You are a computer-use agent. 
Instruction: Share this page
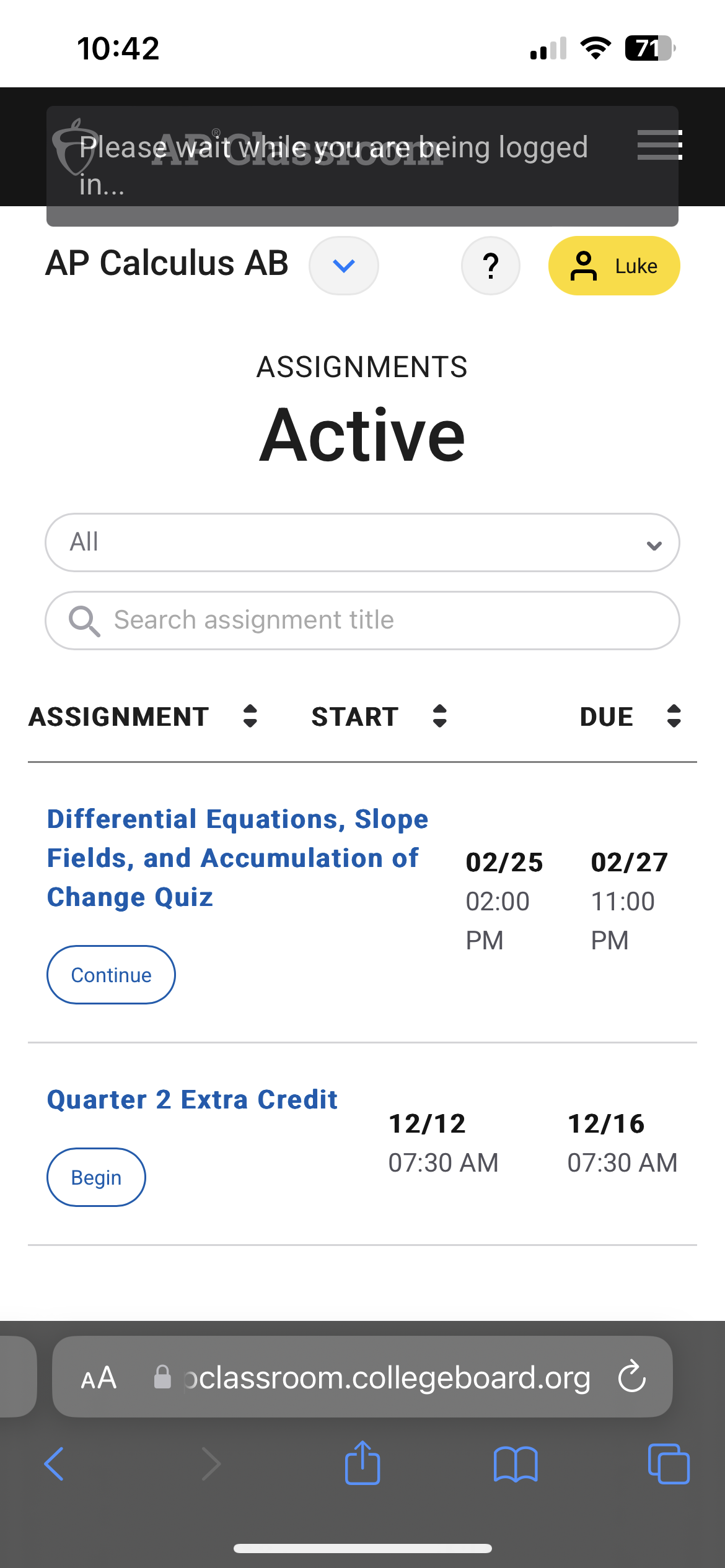[362, 1464]
